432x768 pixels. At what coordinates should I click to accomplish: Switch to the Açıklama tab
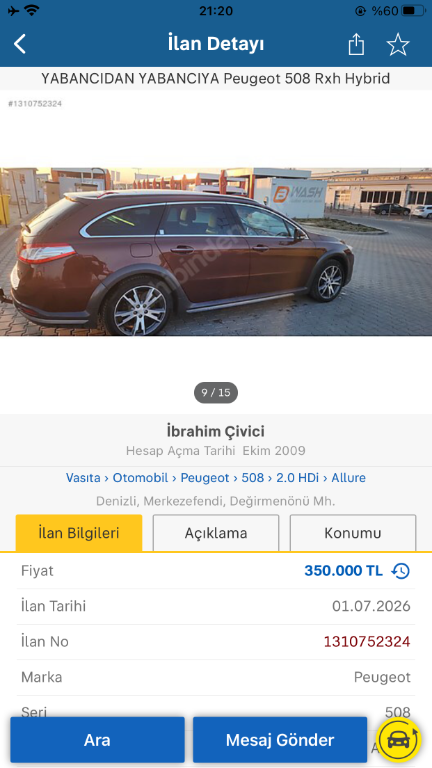click(x=216, y=533)
